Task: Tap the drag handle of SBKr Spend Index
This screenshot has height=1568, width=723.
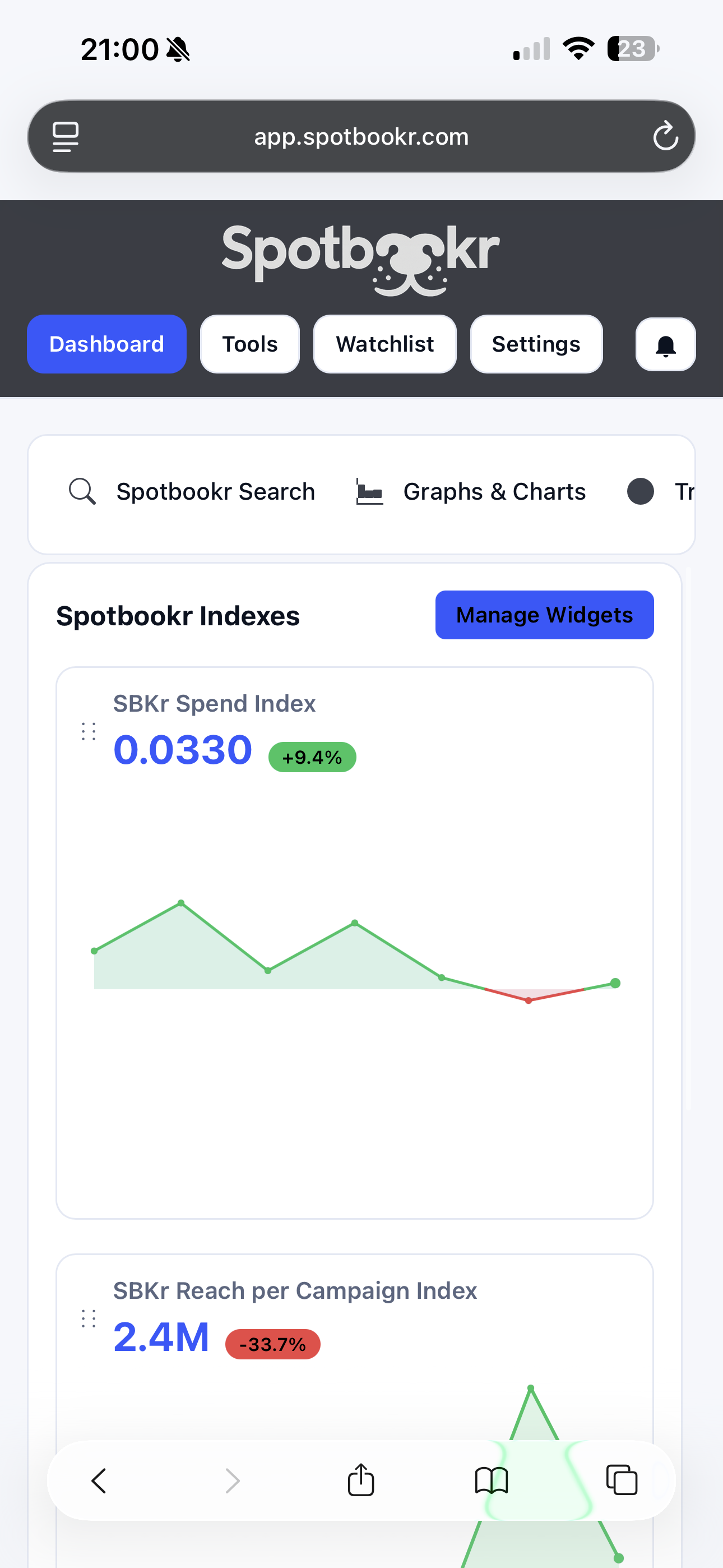Action: (x=89, y=732)
